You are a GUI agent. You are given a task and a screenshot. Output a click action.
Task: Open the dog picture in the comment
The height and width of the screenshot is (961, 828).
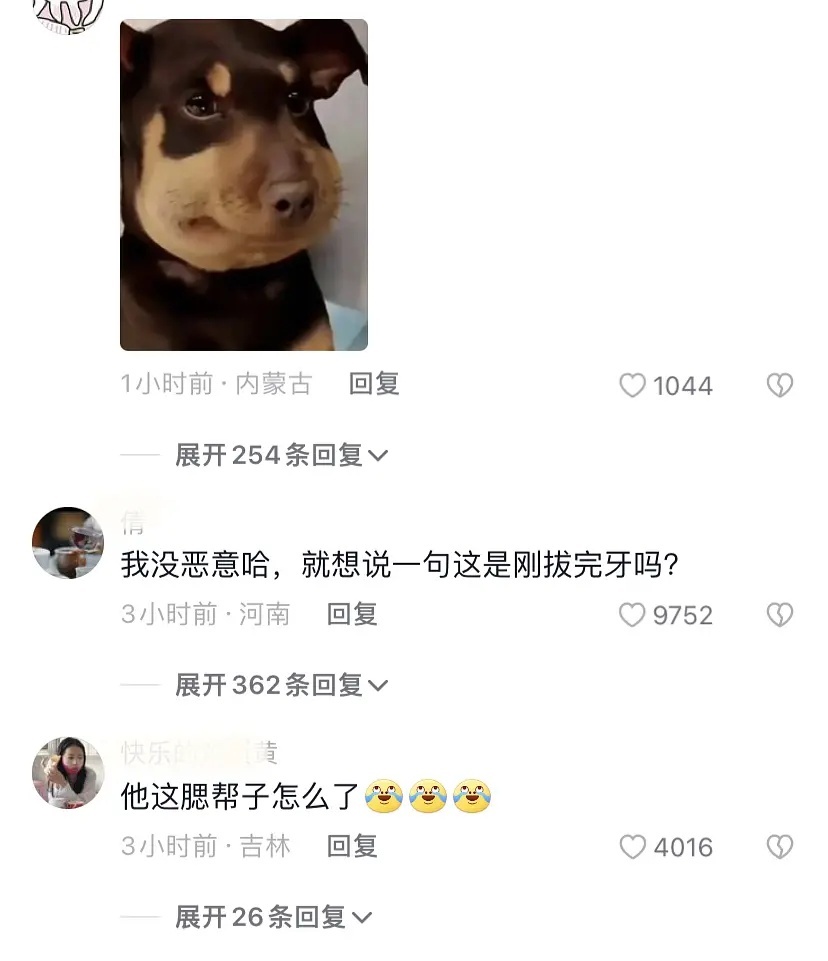point(243,185)
